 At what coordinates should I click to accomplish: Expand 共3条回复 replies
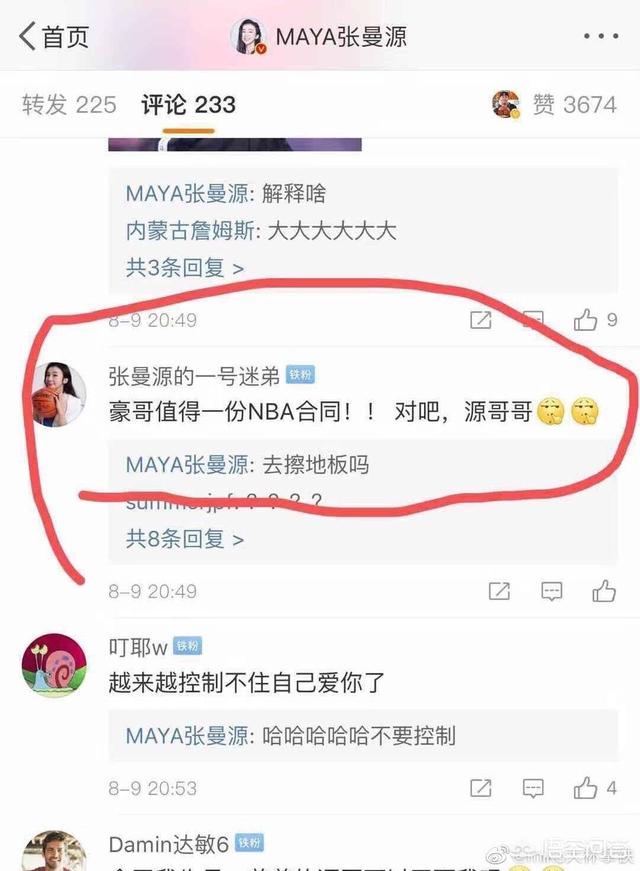(184, 267)
